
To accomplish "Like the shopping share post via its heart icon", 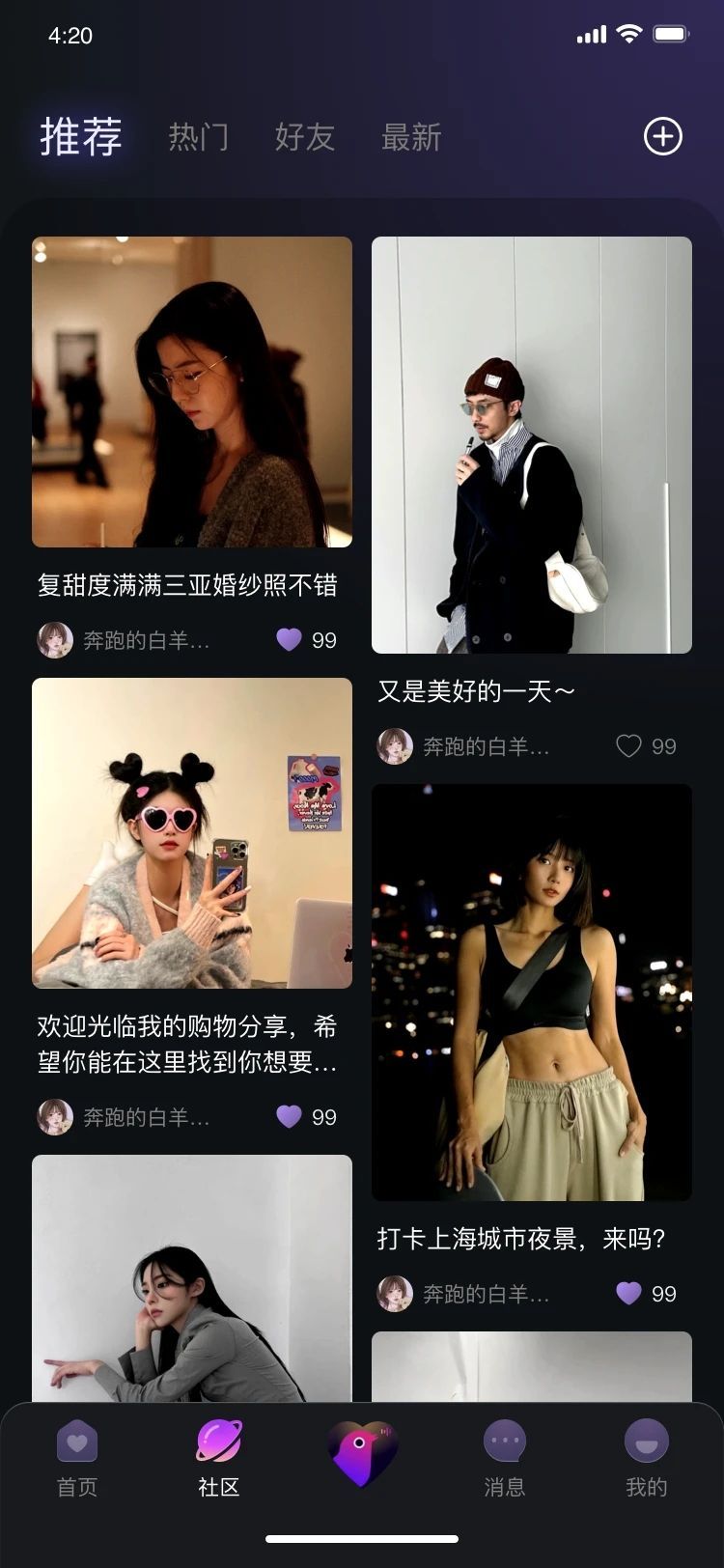I will point(289,1117).
